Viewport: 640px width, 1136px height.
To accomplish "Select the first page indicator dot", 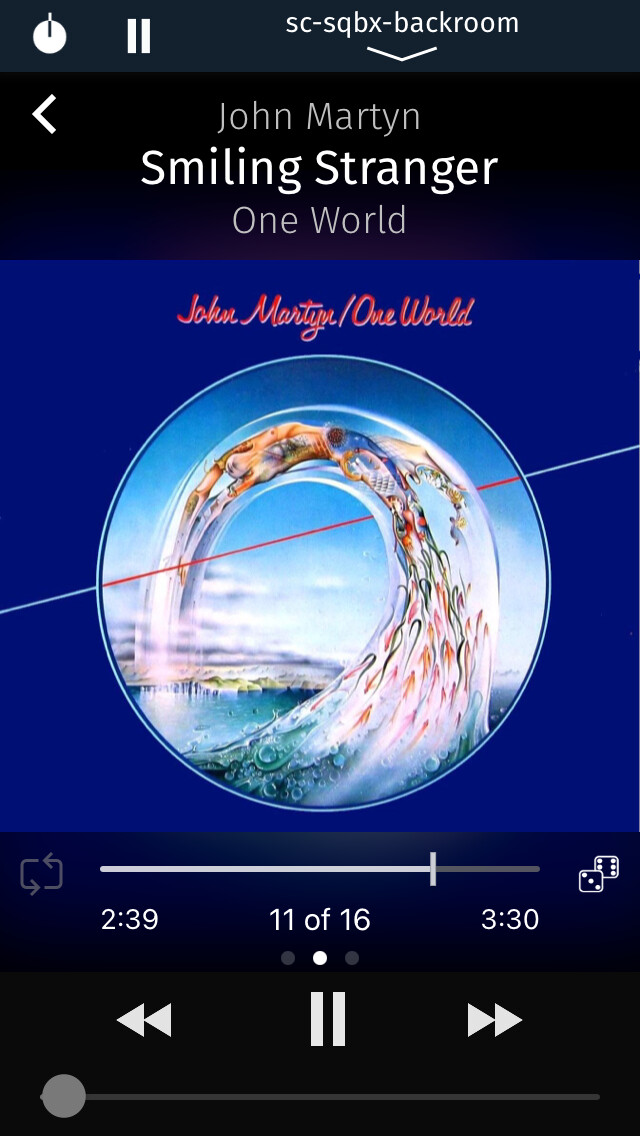I will [288, 958].
